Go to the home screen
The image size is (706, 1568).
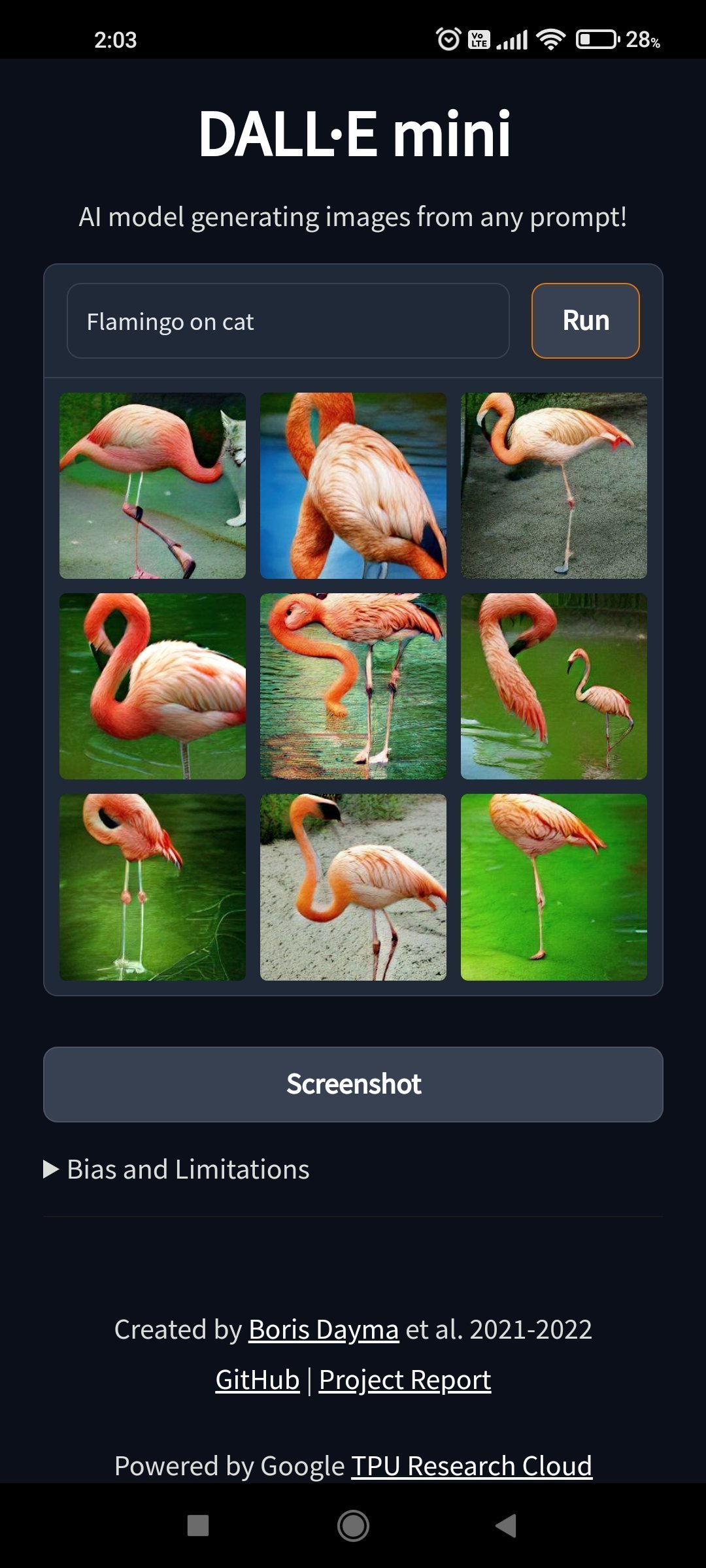(353, 1526)
